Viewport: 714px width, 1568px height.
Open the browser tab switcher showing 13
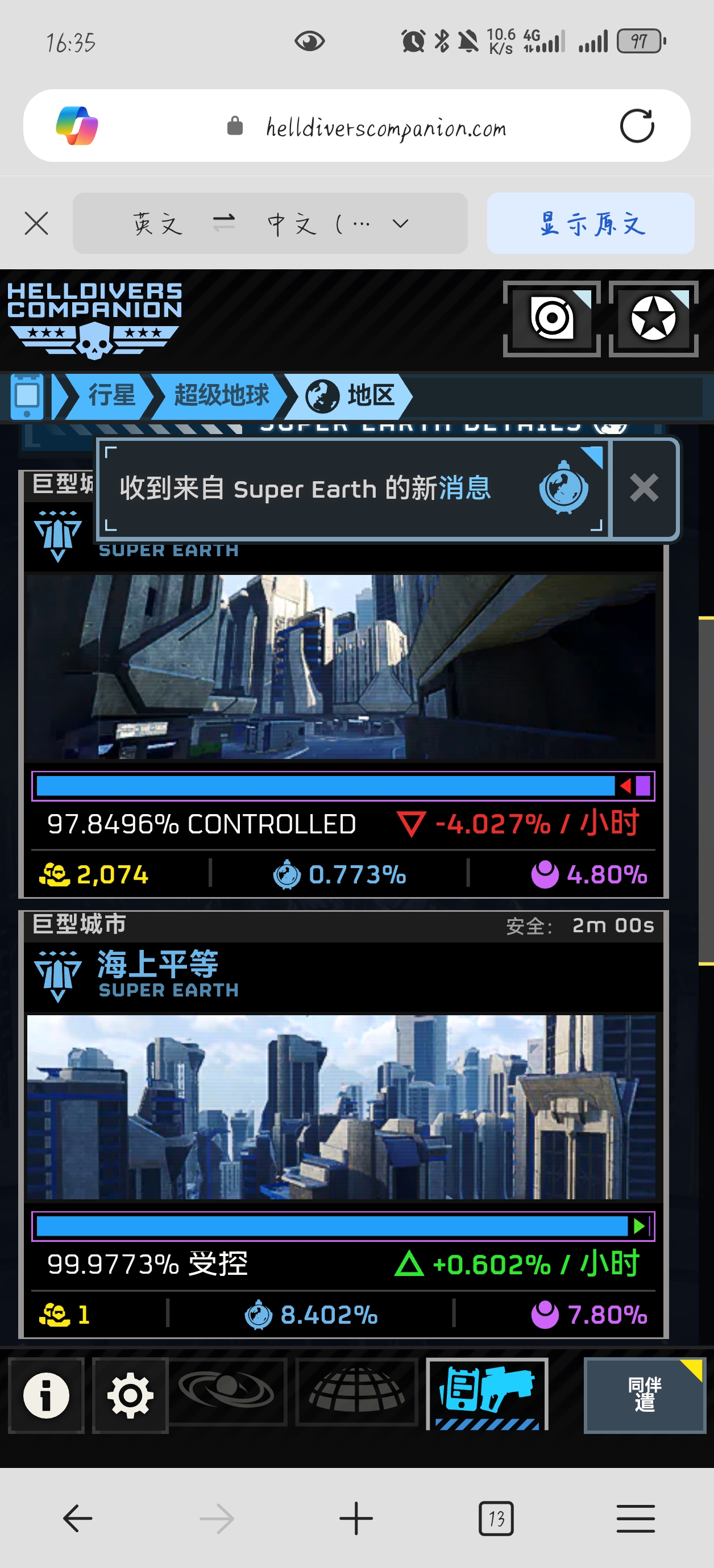pyautogui.click(x=496, y=1519)
